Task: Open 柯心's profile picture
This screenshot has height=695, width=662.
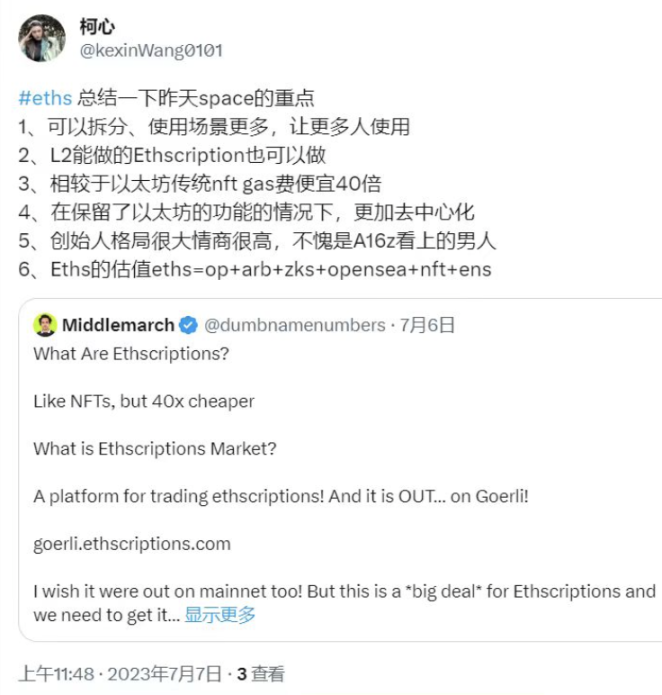Action: pos(41,38)
